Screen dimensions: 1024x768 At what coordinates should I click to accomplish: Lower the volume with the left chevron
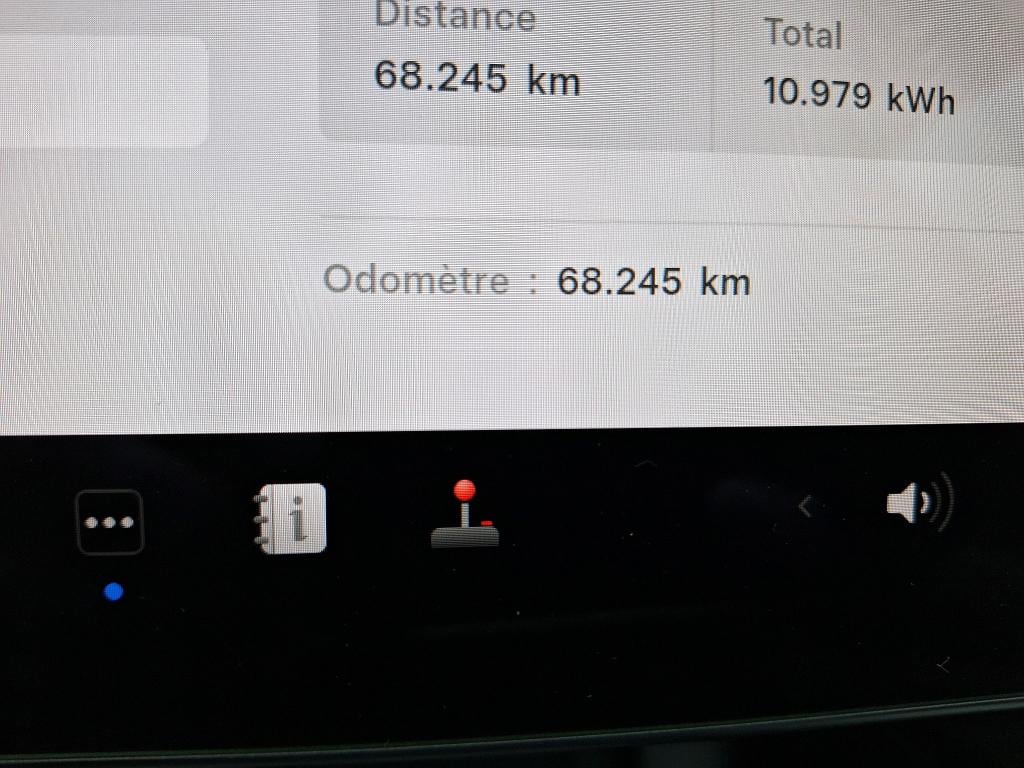805,507
